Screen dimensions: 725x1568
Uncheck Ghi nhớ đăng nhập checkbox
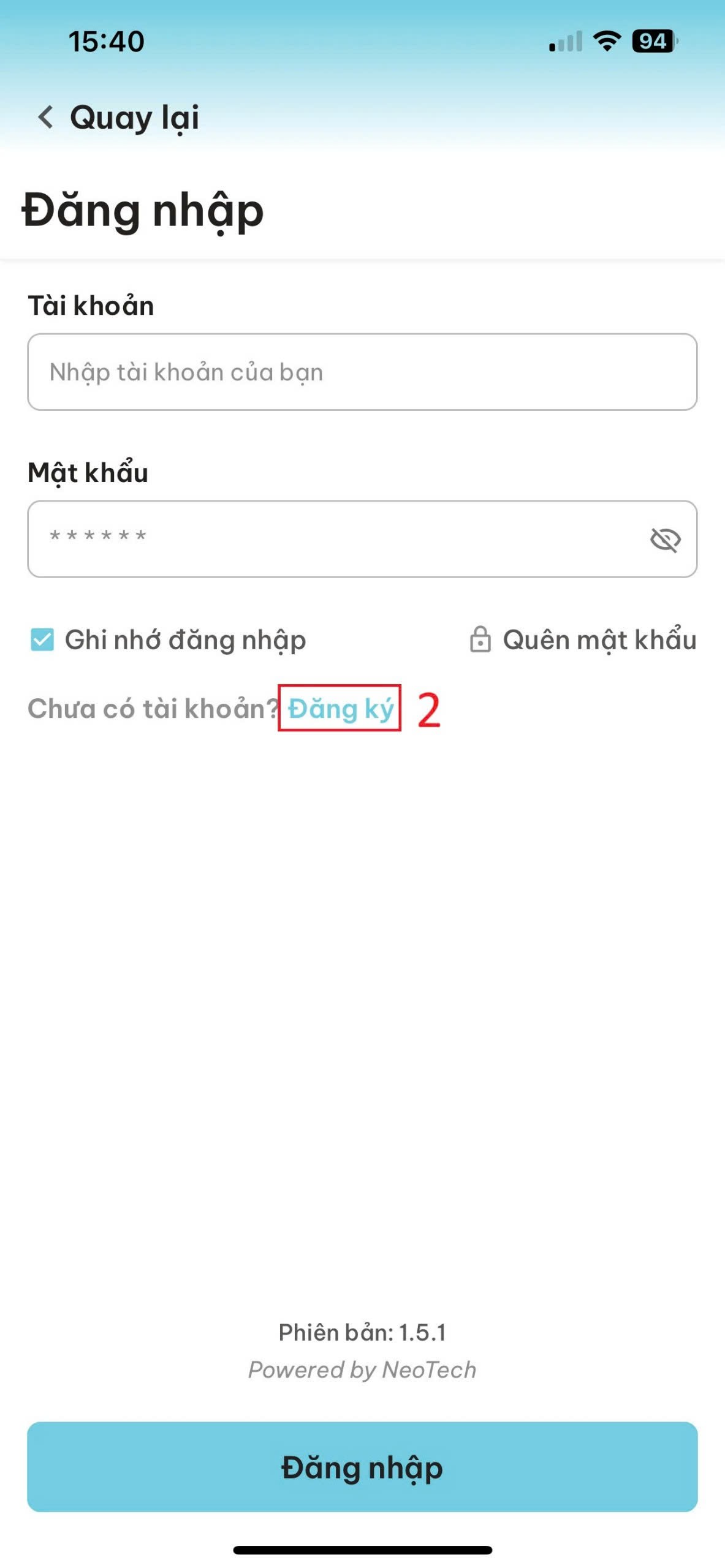tap(42, 640)
